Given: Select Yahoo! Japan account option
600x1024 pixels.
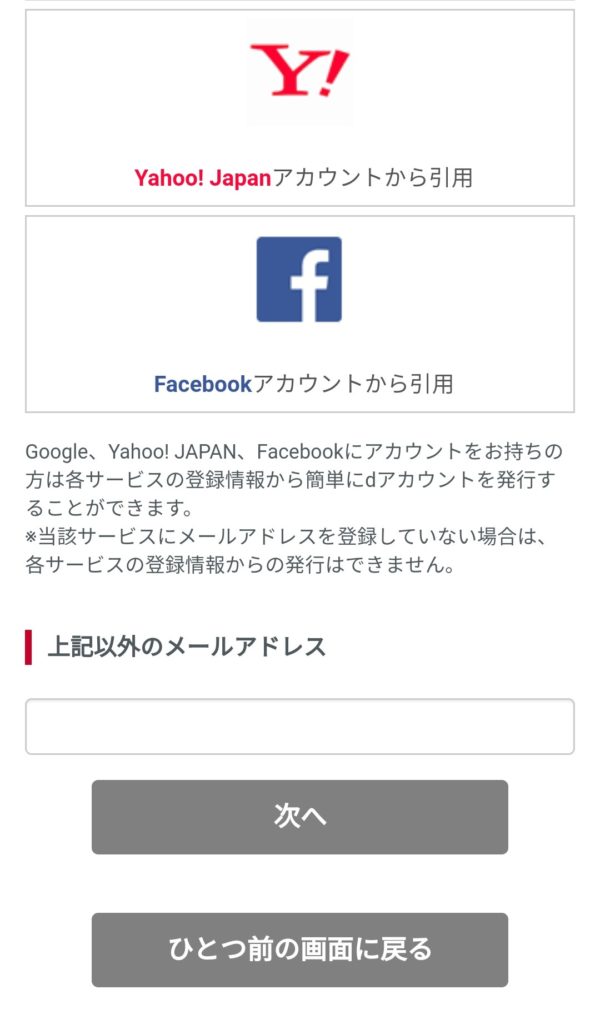Looking at the screenshot, I should coord(300,108).
